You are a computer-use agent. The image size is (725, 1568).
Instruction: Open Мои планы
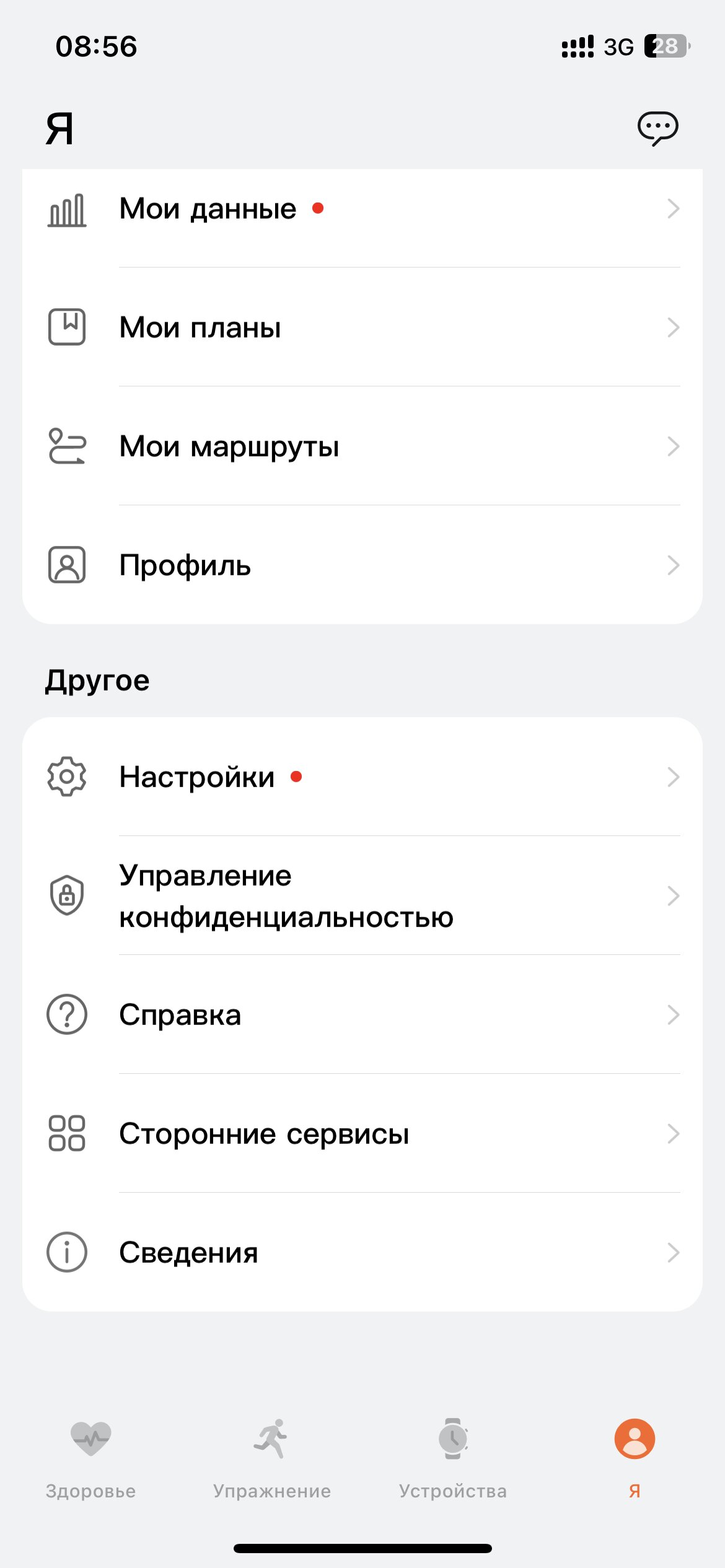click(362, 327)
